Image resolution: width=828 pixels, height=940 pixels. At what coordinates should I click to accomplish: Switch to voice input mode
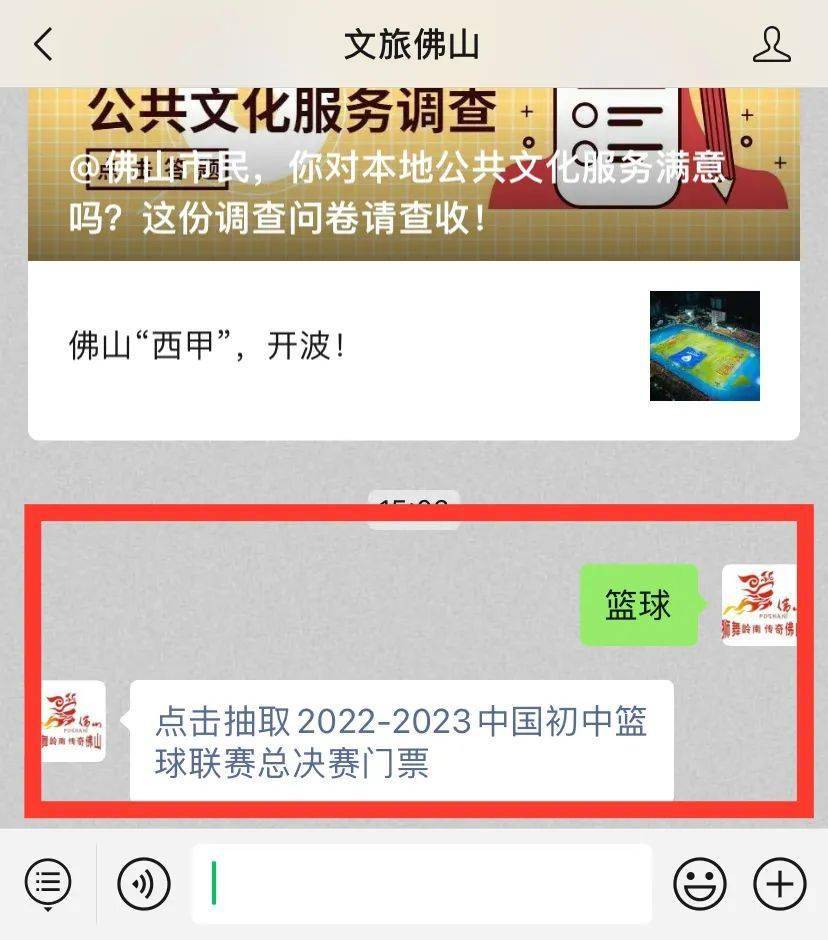pos(144,884)
